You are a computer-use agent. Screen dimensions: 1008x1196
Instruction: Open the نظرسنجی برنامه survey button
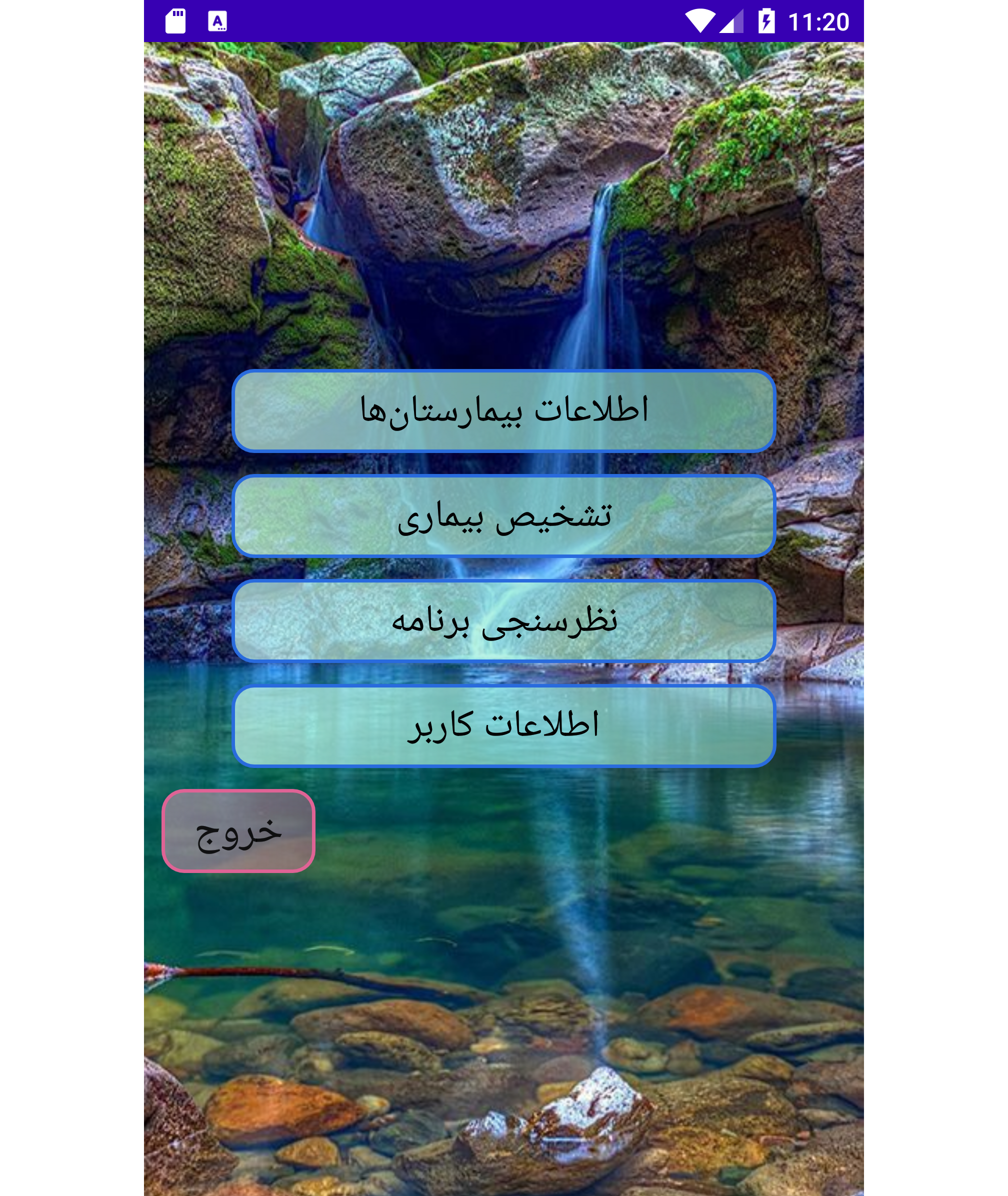coord(503,620)
